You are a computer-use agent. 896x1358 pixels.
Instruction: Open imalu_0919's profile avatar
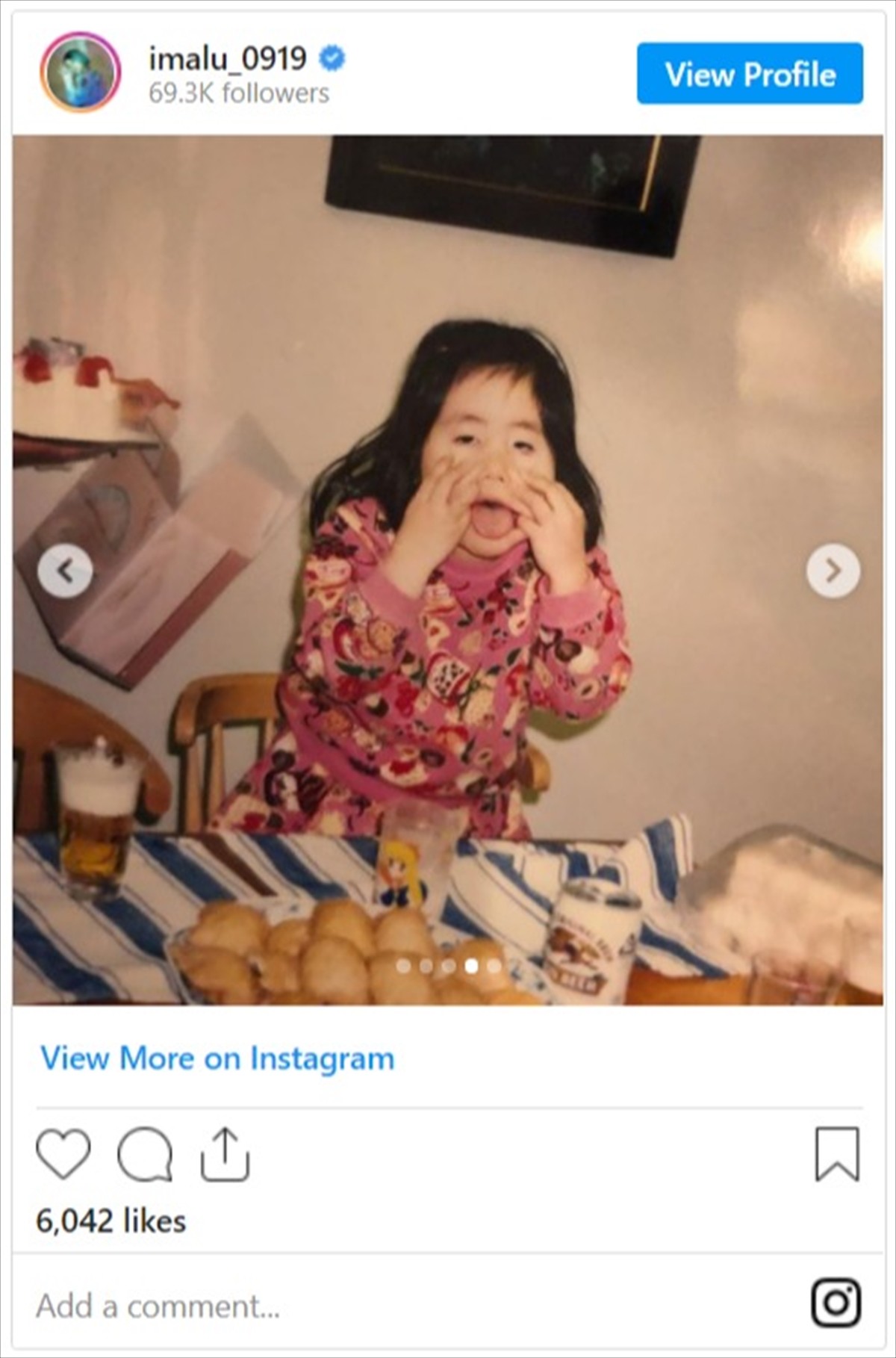coord(81,72)
